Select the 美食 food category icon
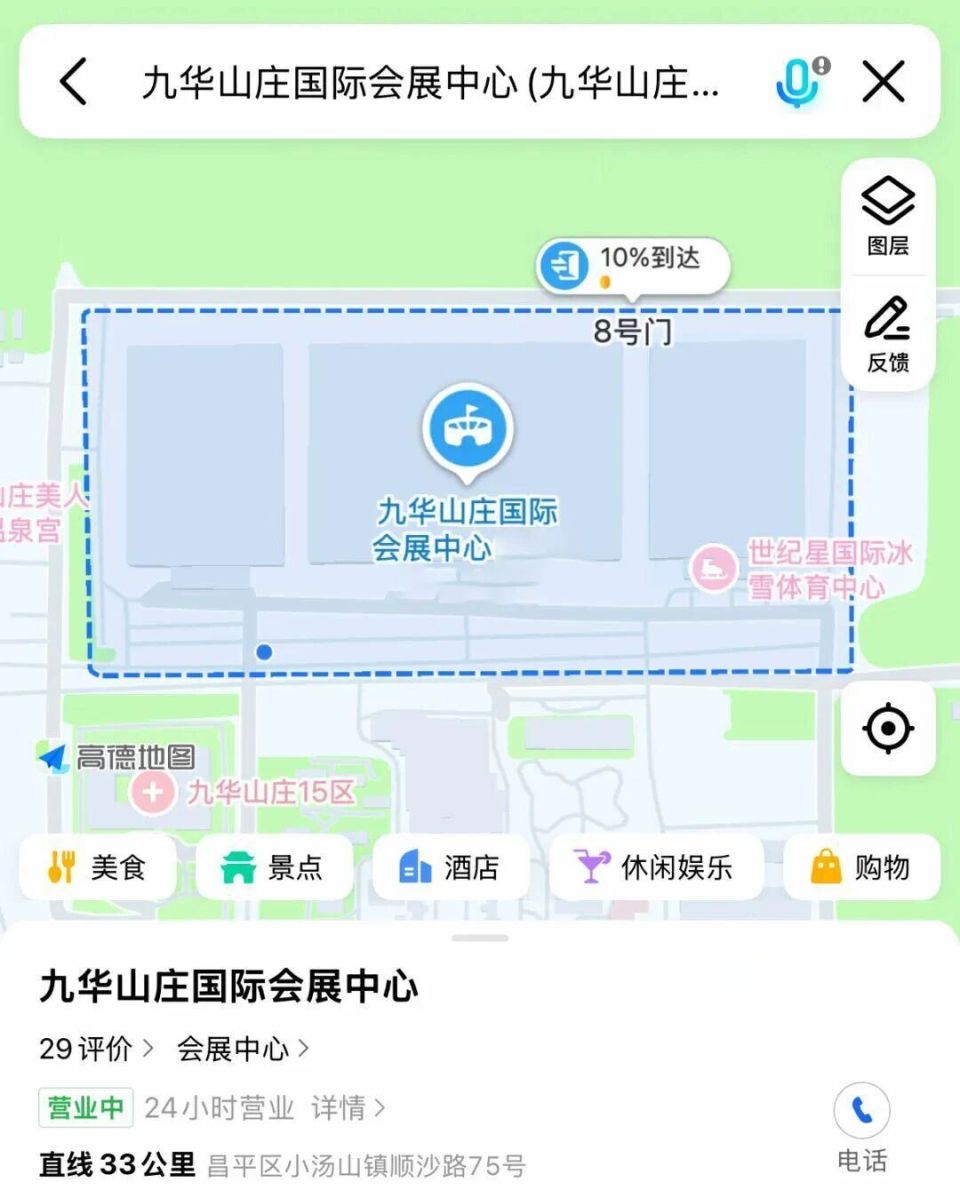This screenshot has height=1198, width=960. click(63, 868)
